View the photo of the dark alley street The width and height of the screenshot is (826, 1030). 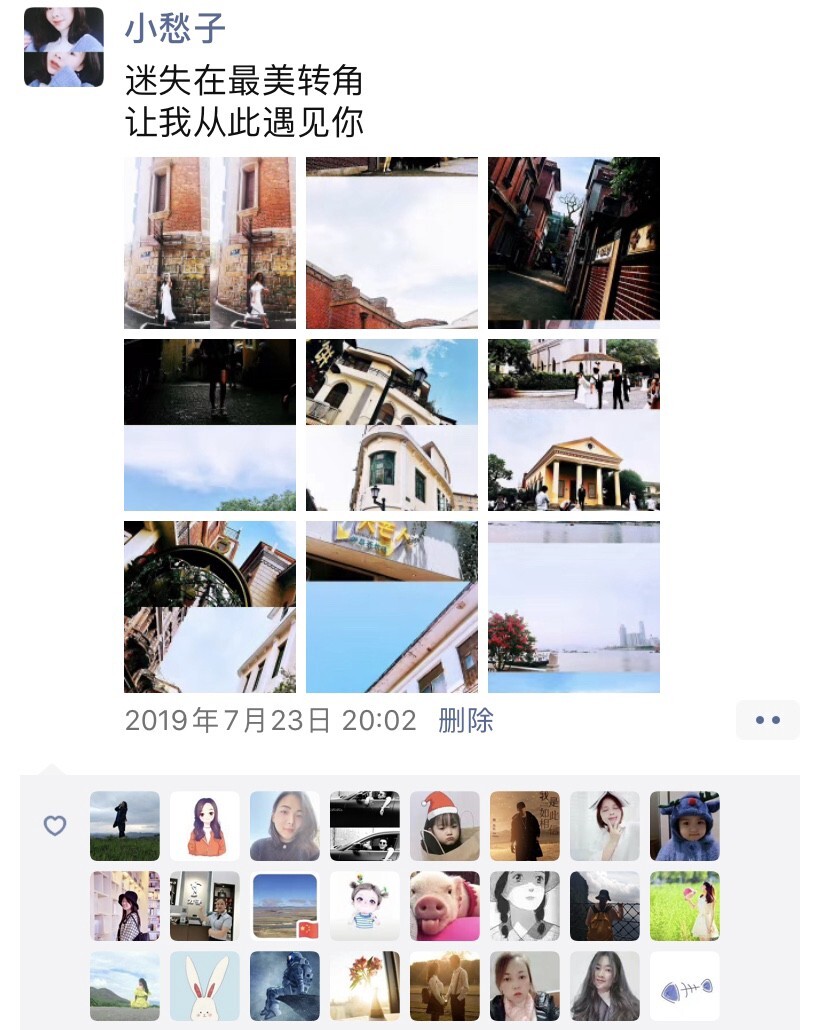[574, 243]
